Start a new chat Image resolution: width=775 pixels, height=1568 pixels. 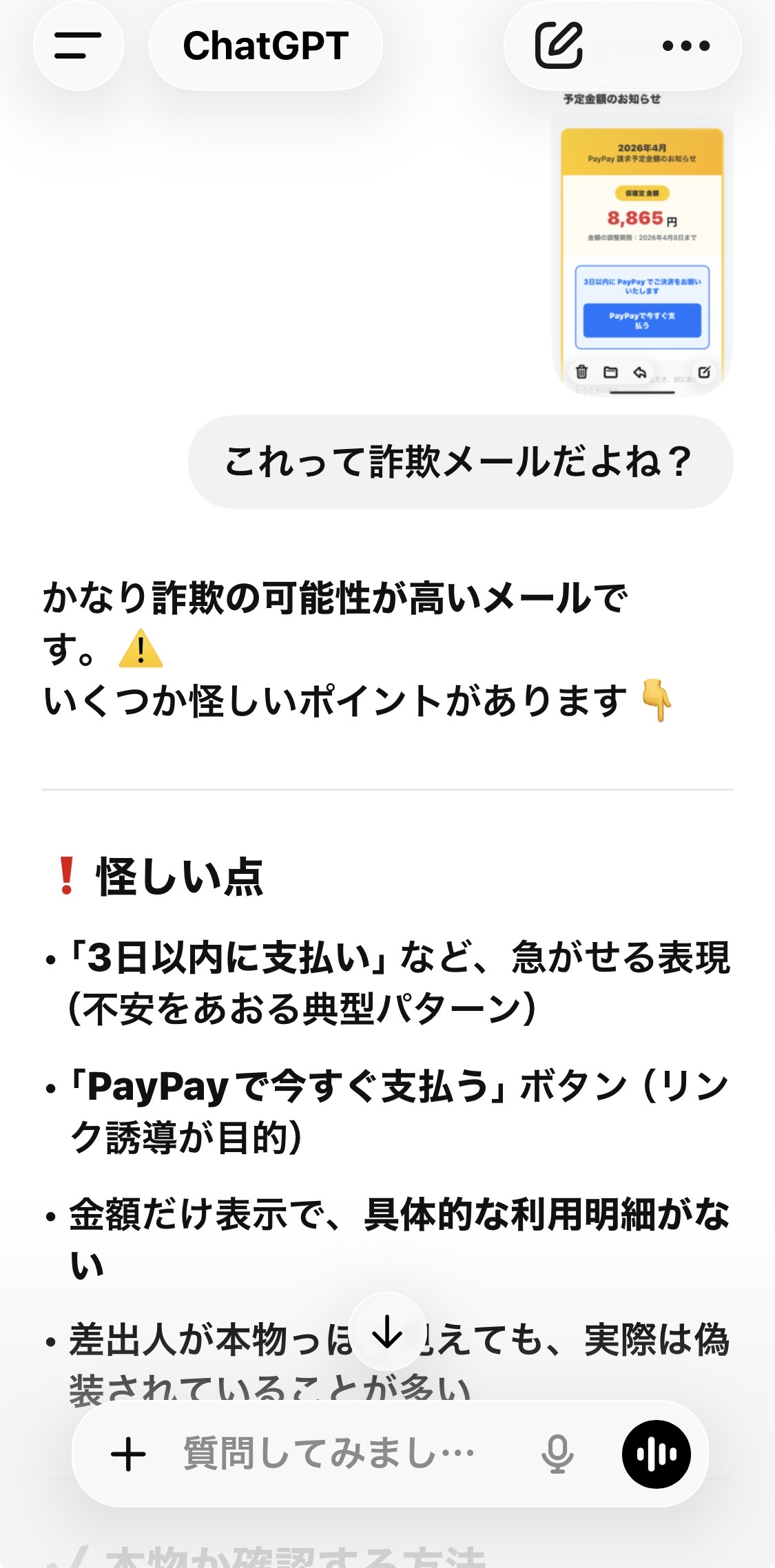click(559, 46)
